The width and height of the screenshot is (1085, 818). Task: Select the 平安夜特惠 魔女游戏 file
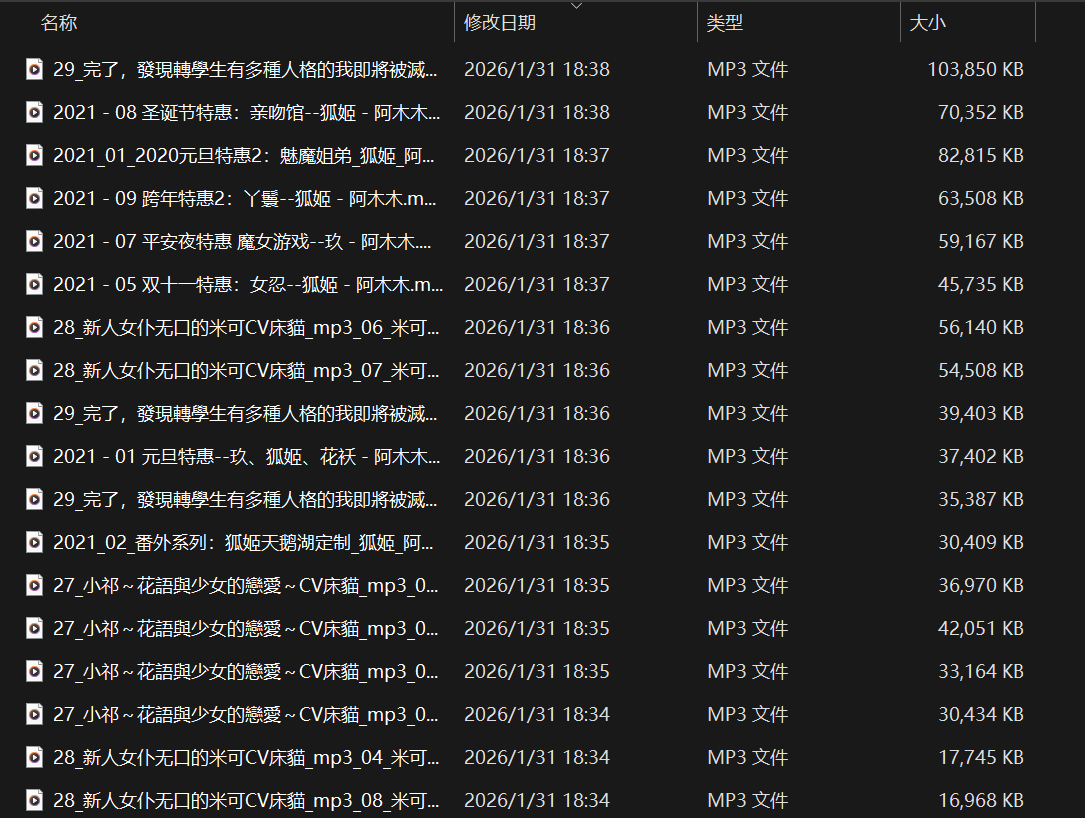tap(245, 242)
